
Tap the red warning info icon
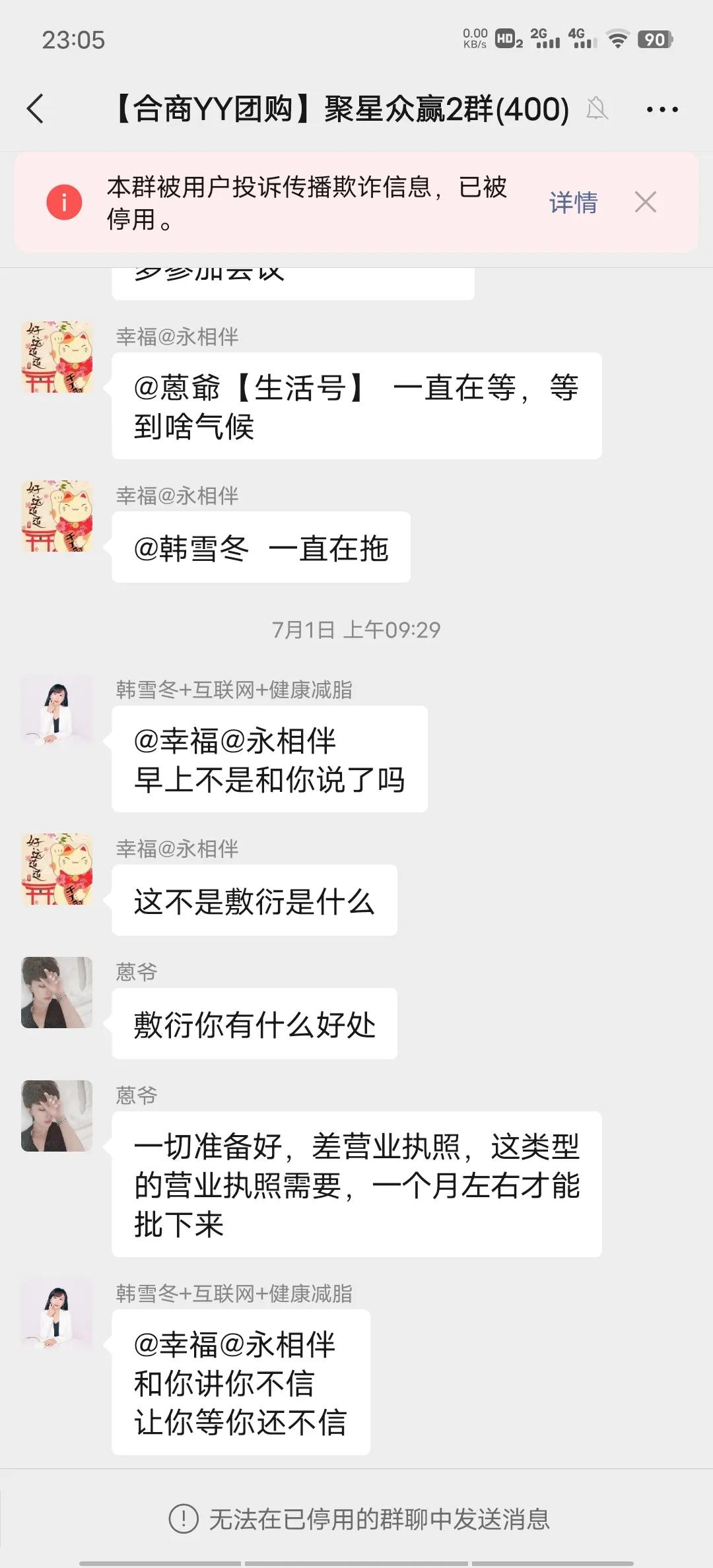[64, 202]
